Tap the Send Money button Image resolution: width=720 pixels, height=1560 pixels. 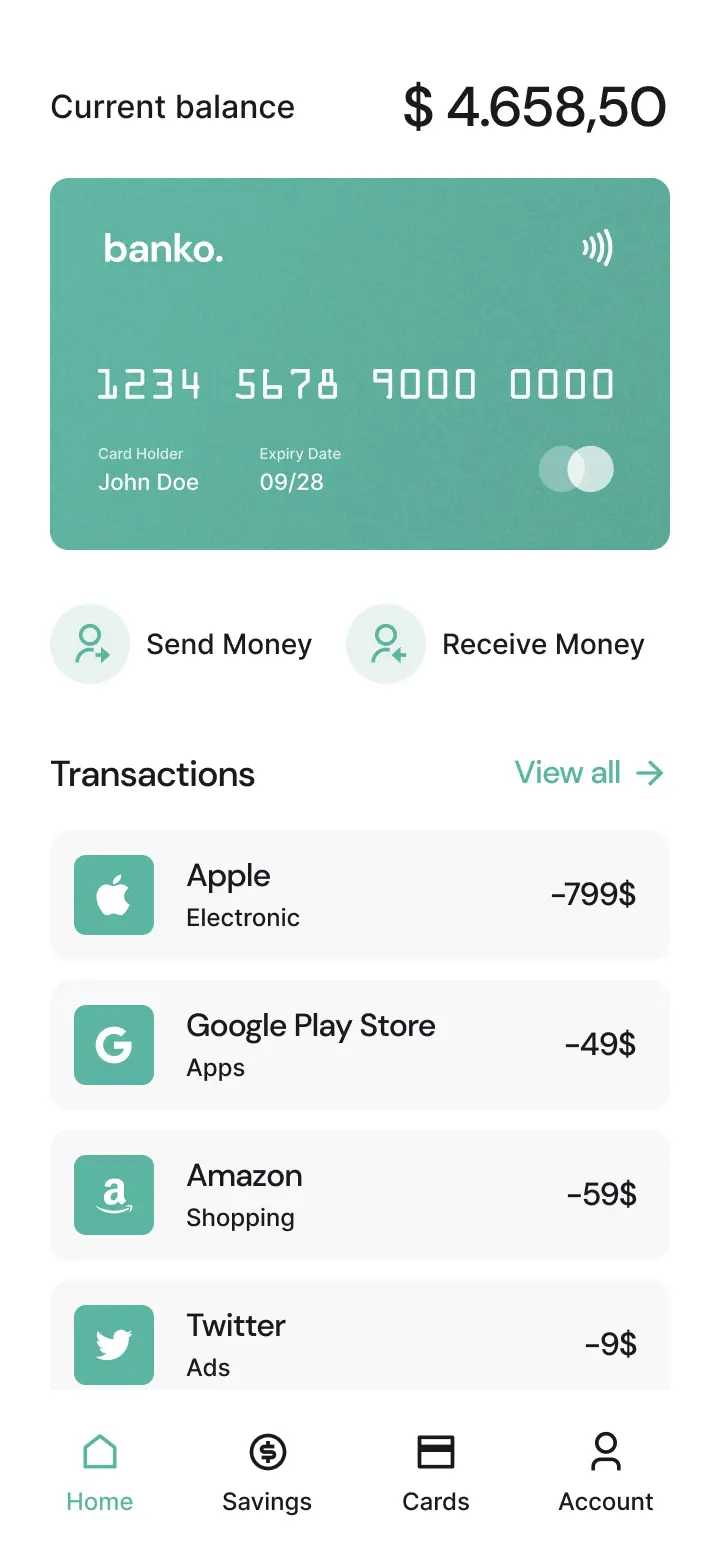coord(182,644)
